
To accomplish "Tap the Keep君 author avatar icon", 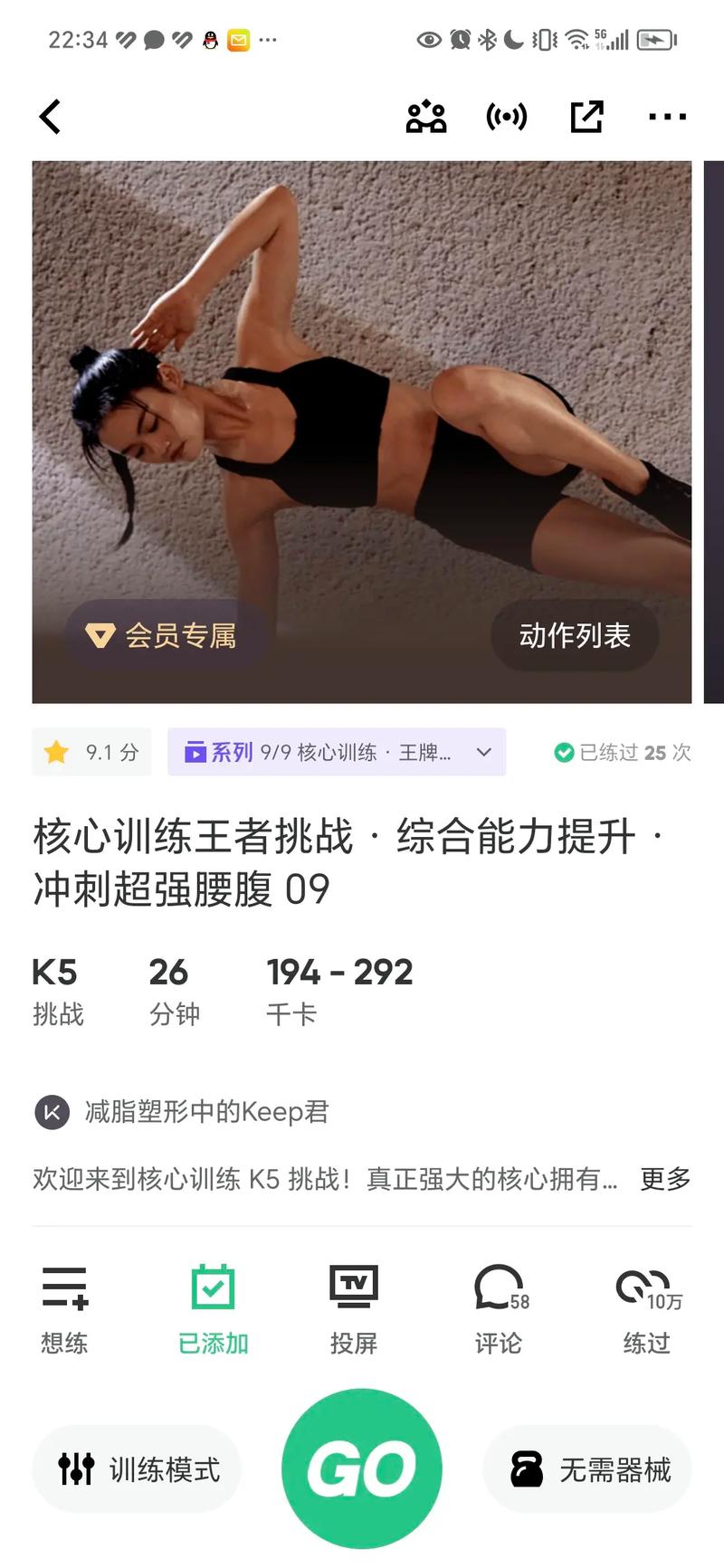I will [x=52, y=1112].
